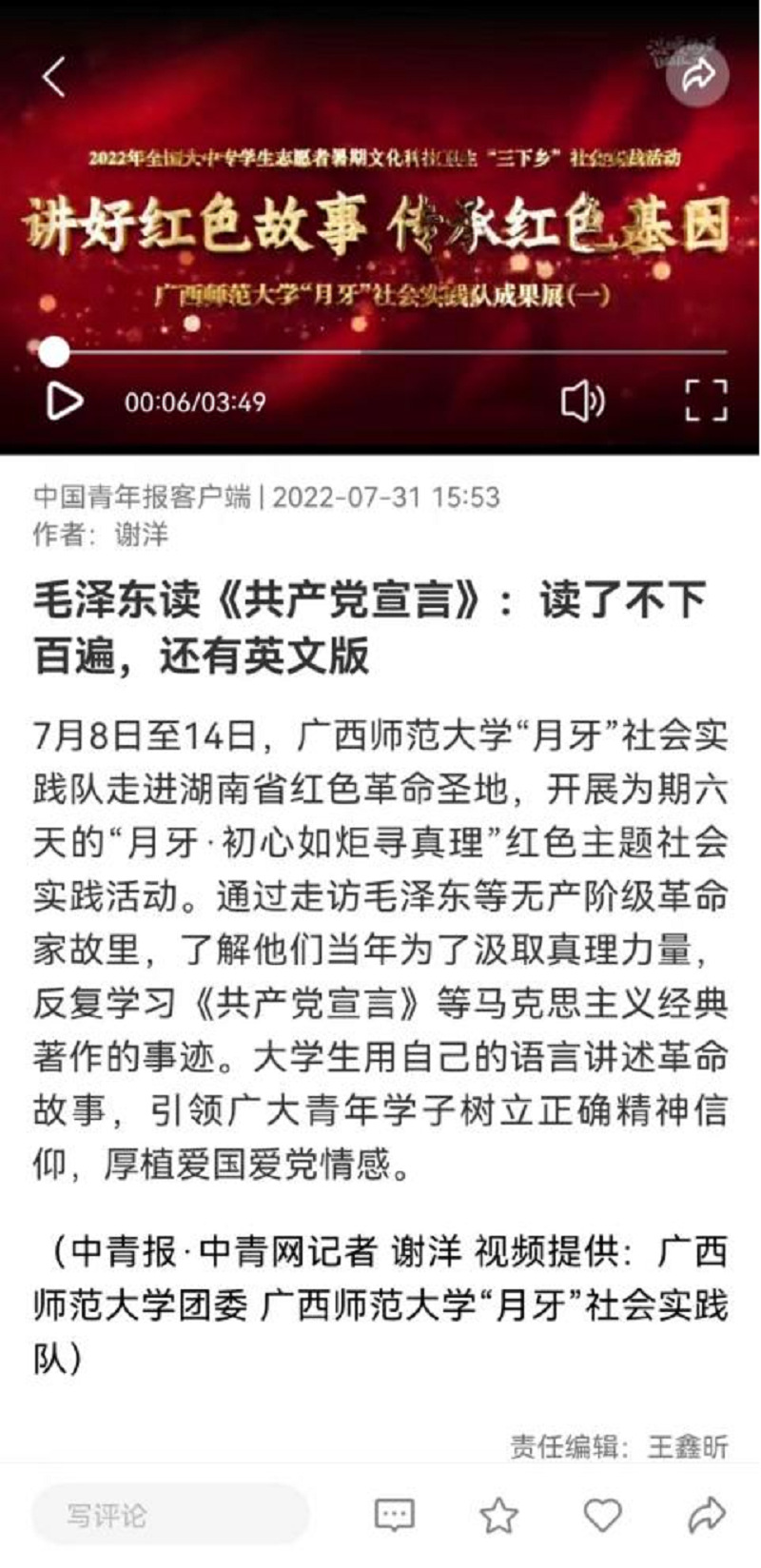Go back using the top-left arrow

pos(54,77)
